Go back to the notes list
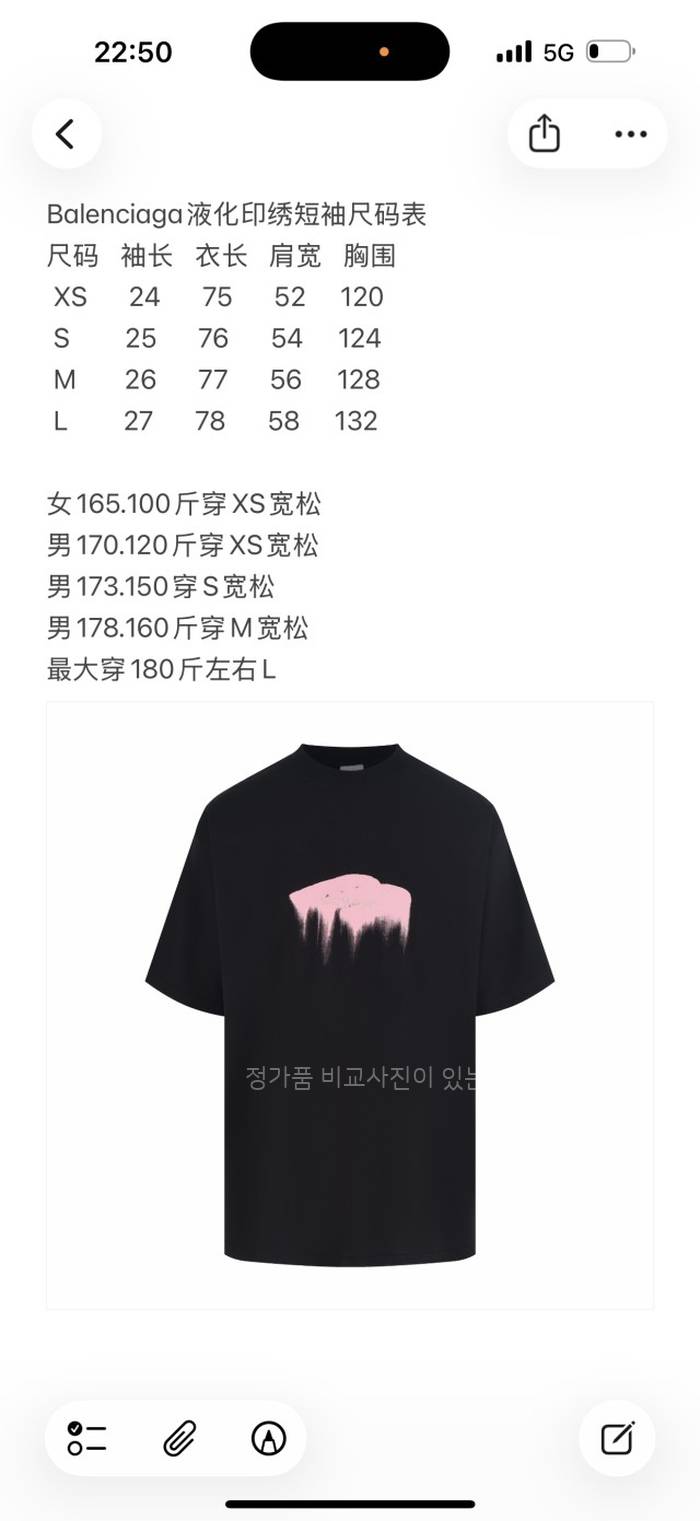 click(66, 134)
